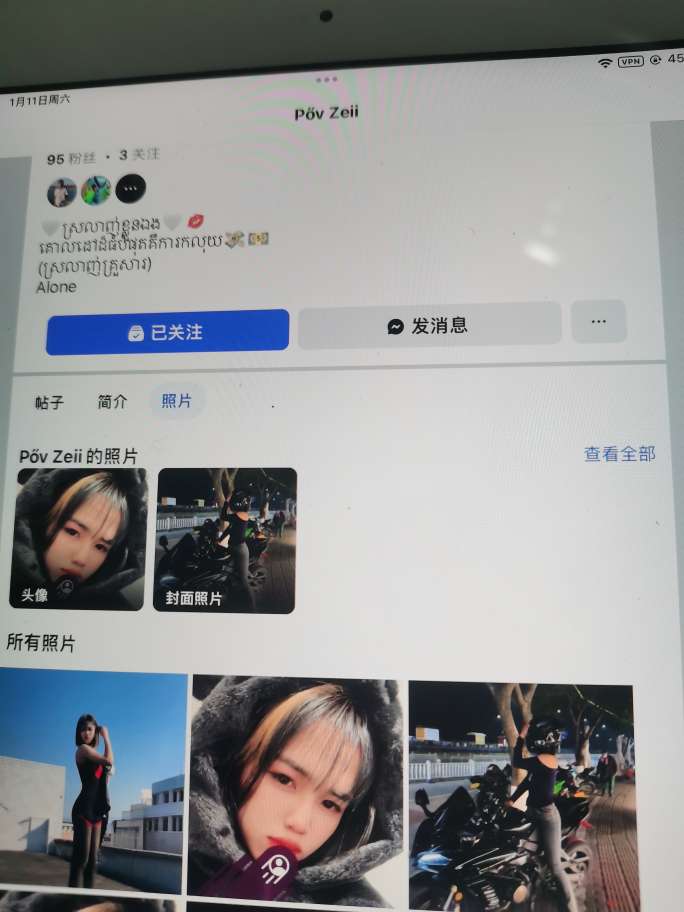
Task: Open the rooftop photo in all photos
Action: 92,780
